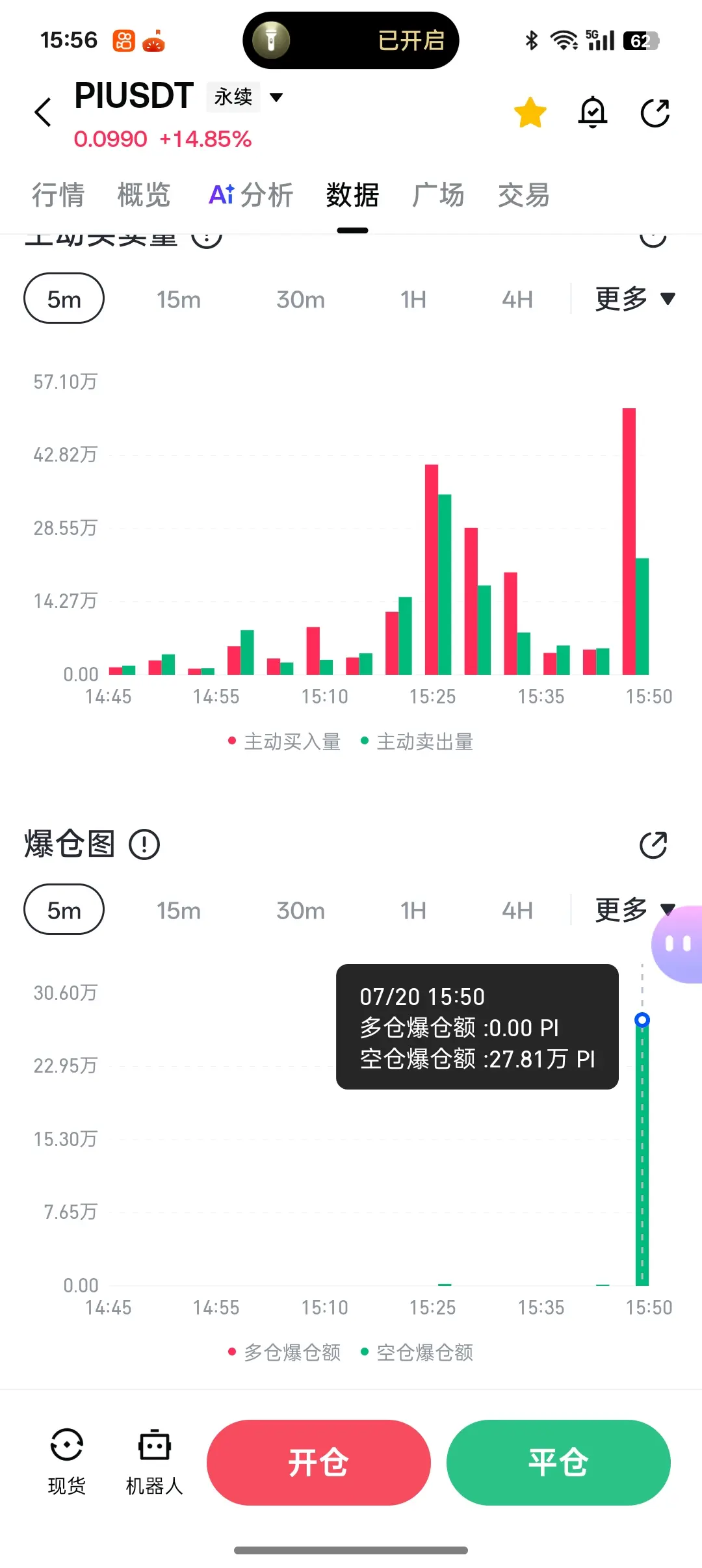
Task: Expand 更多 intervals for the buy/sell volume chart
Action: point(635,299)
